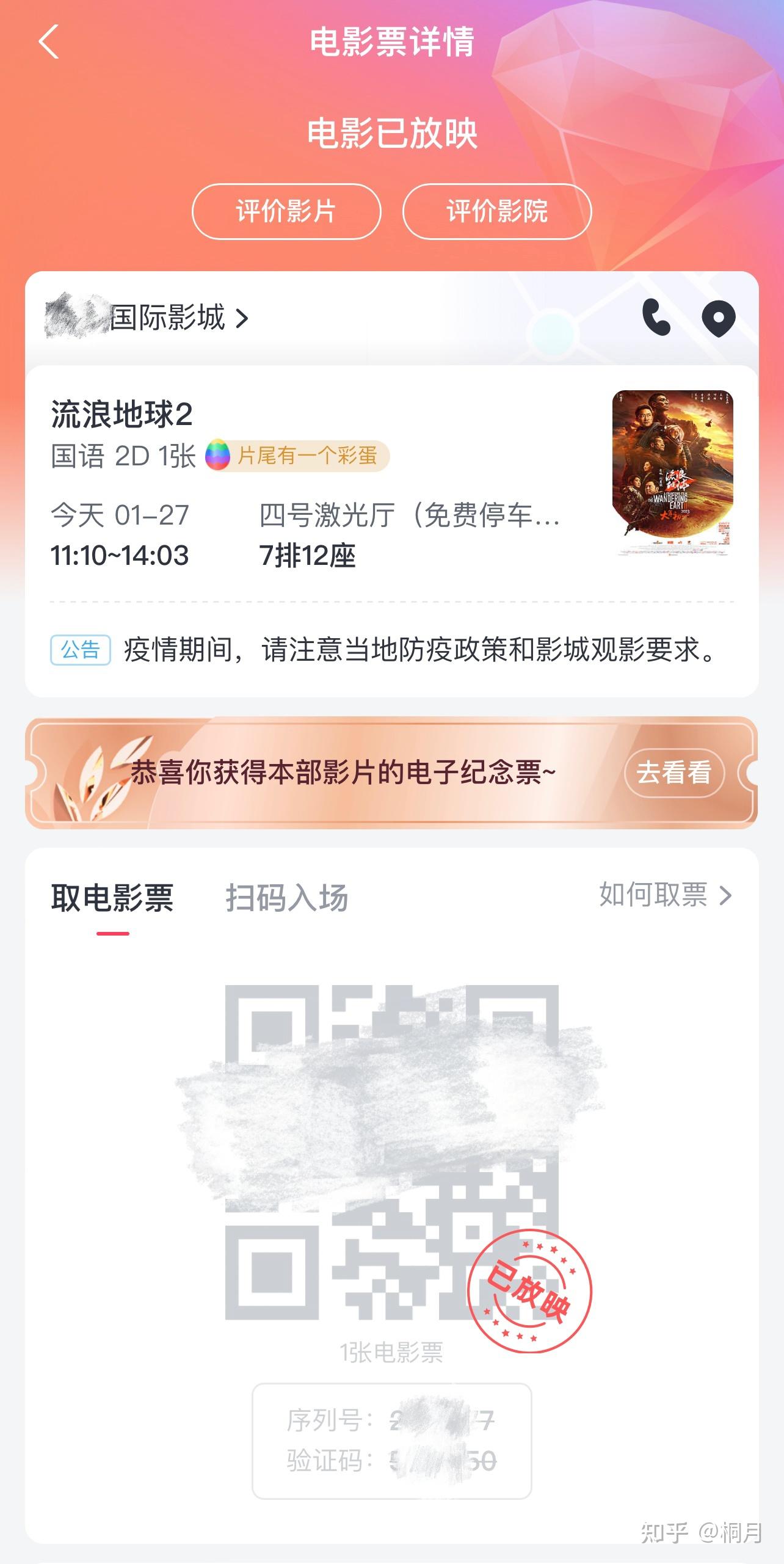Open the 如何取票 help link
The width and height of the screenshot is (784, 1564).
[x=665, y=895]
